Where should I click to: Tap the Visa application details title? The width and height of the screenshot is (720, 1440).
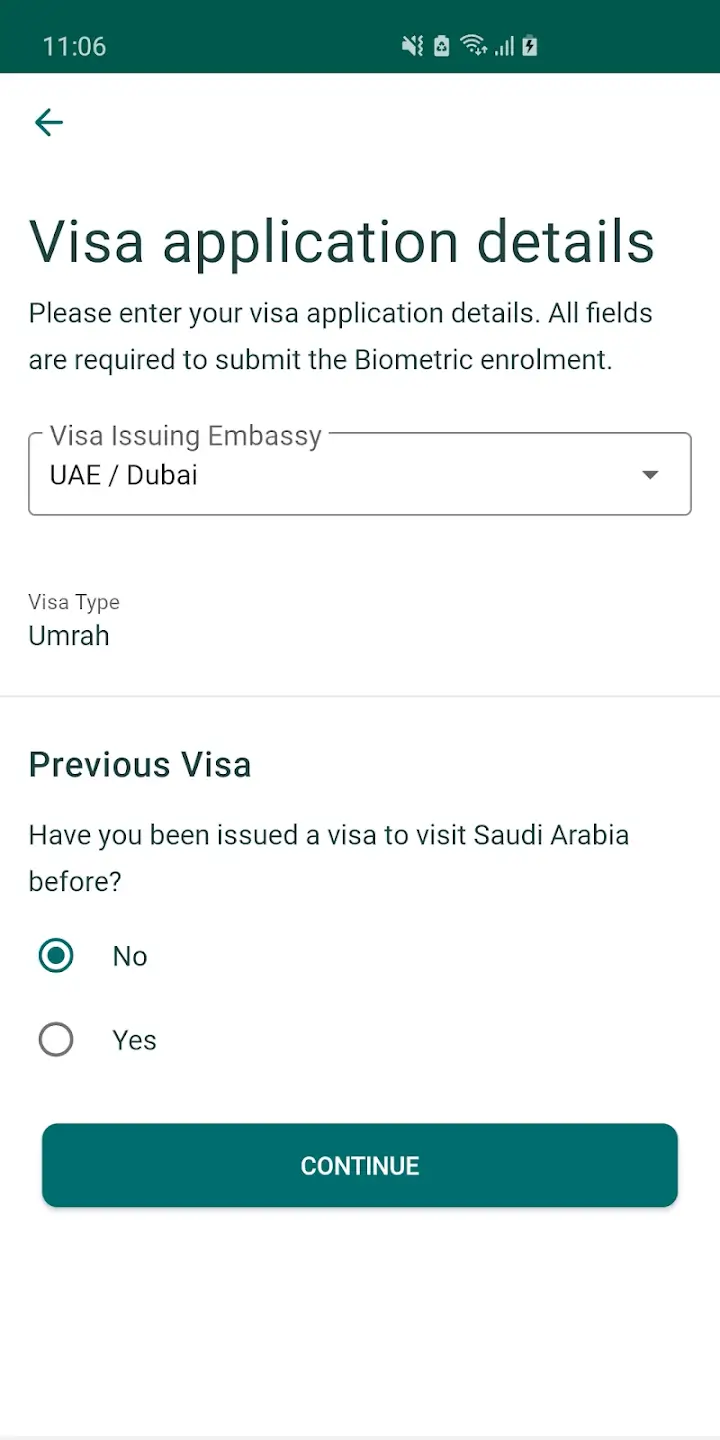coord(342,240)
